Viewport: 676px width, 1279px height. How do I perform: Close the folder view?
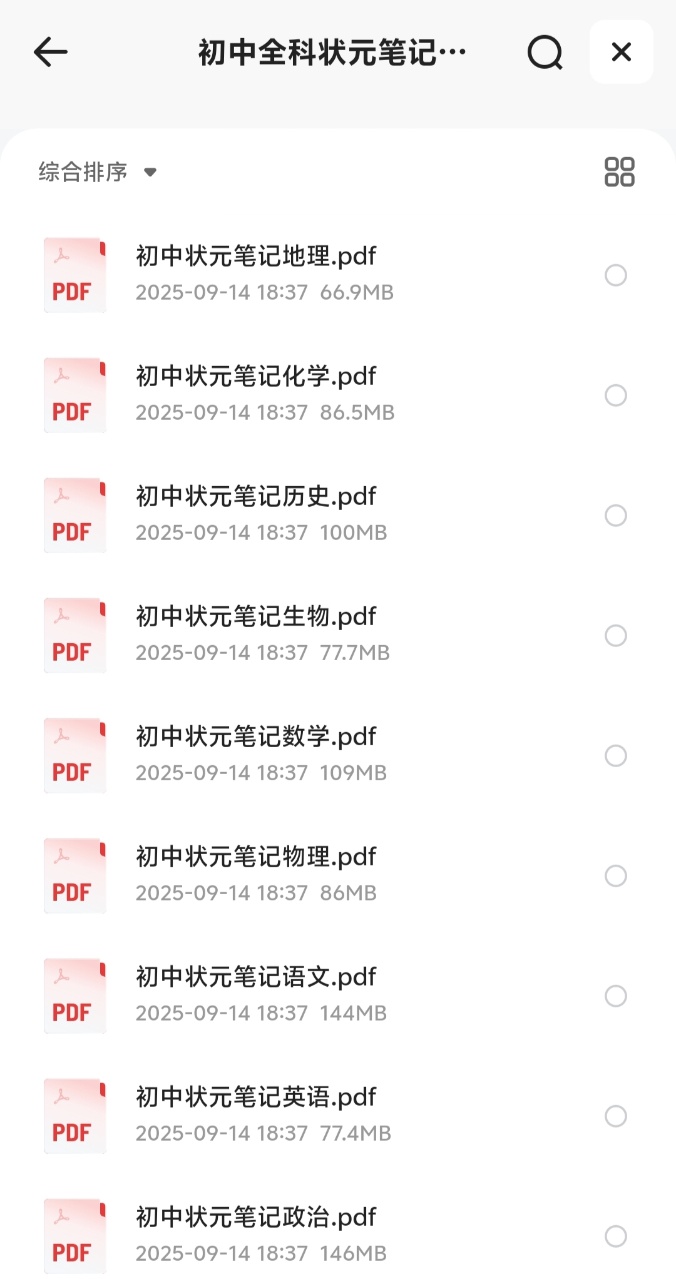click(x=621, y=52)
